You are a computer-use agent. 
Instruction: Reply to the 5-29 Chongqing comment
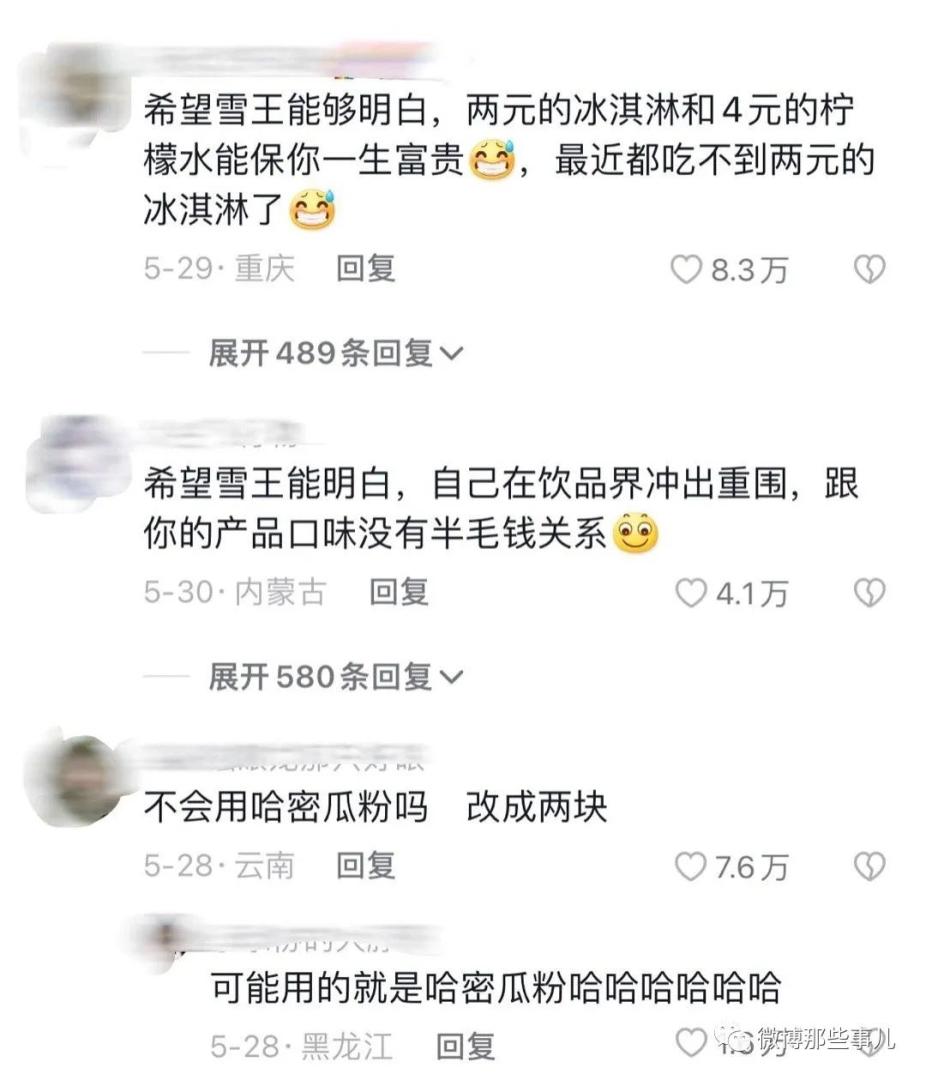tap(366, 269)
